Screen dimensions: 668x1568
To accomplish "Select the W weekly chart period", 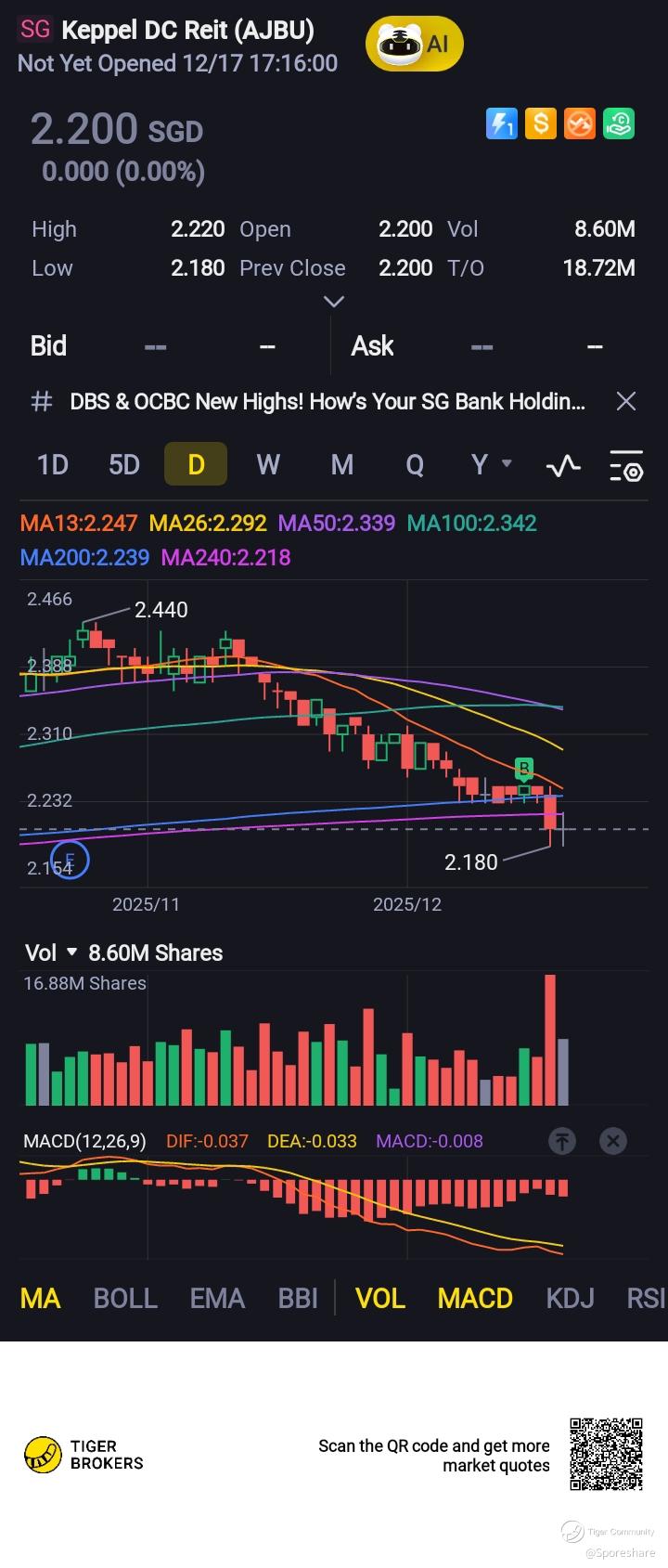I will coord(268,464).
